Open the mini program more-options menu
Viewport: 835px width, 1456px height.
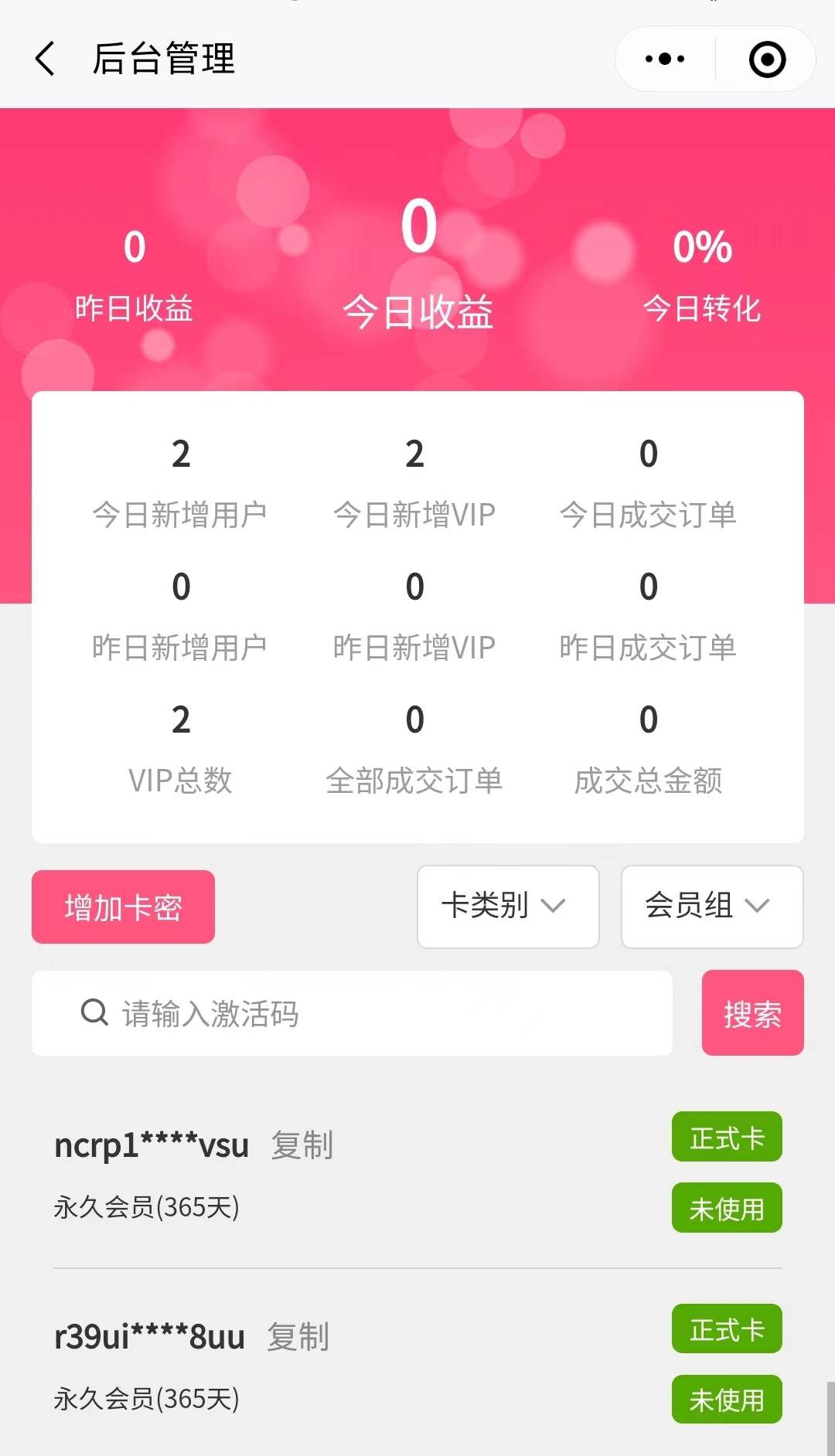665,59
